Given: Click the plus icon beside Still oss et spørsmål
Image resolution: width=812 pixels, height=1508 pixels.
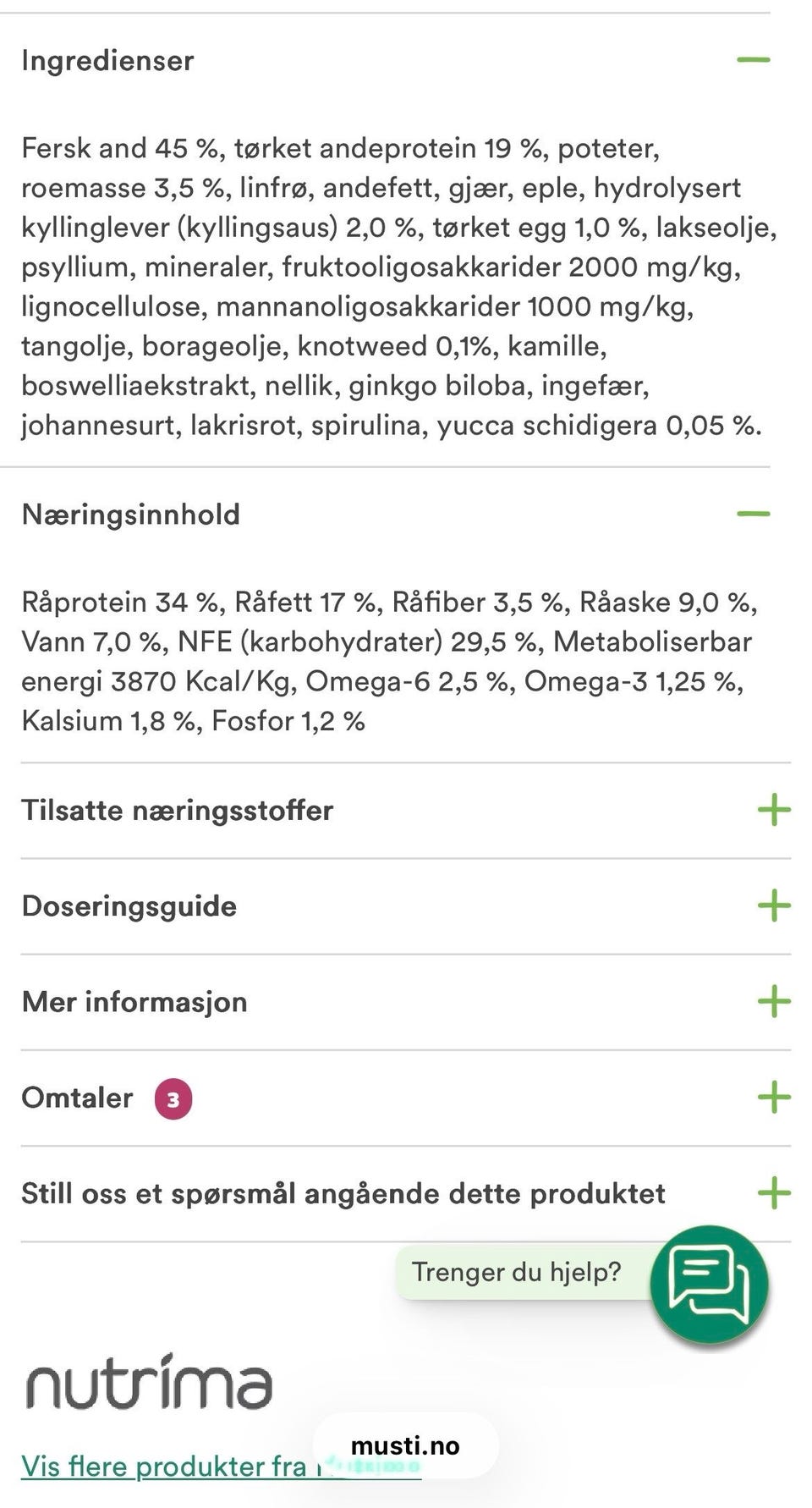Looking at the screenshot, I should 774,1193.
